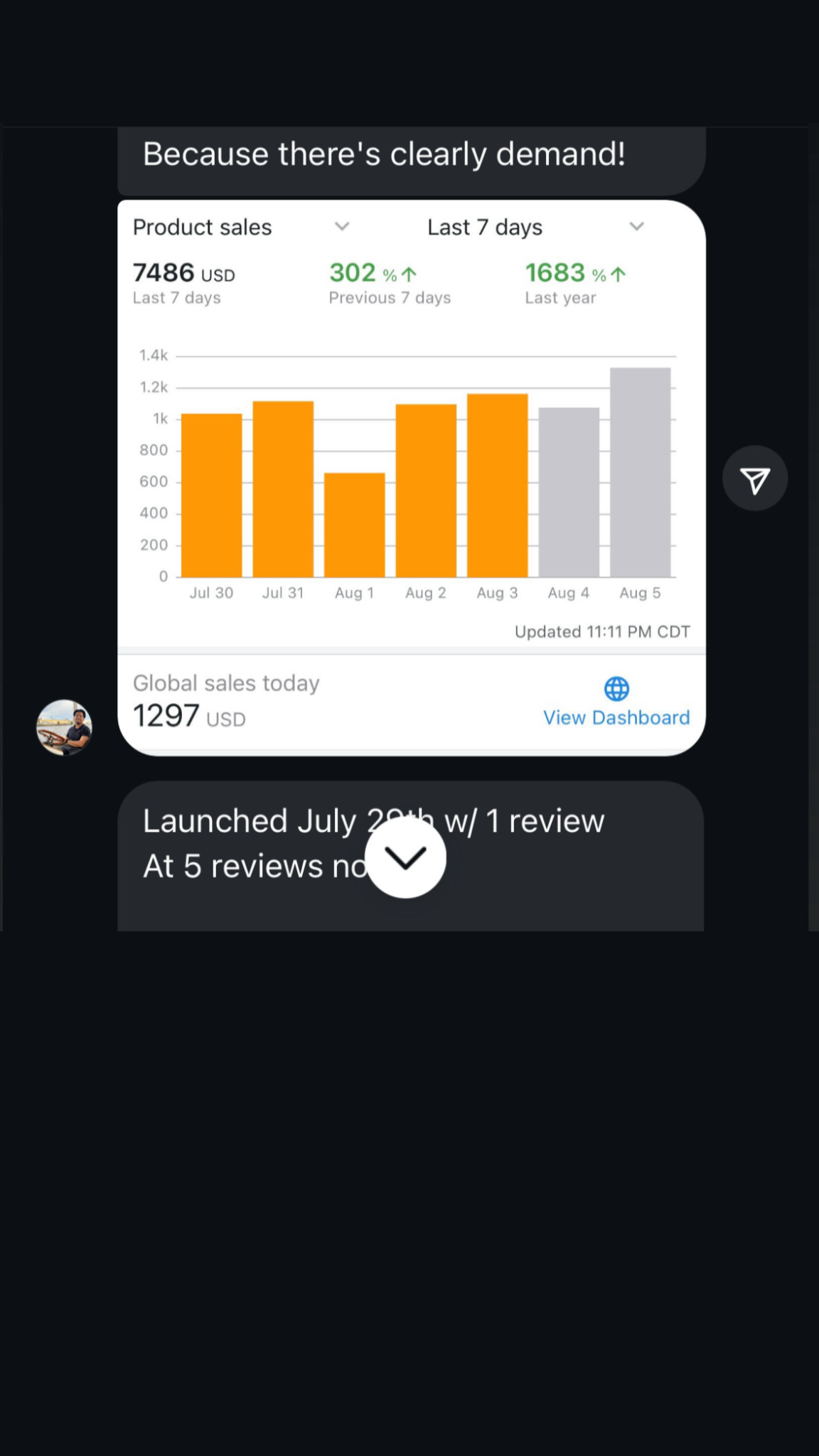This screenshot has height=1456, width=819.
Task: Select the Previous 7 days comparison stat
Action: pos(389,297)
